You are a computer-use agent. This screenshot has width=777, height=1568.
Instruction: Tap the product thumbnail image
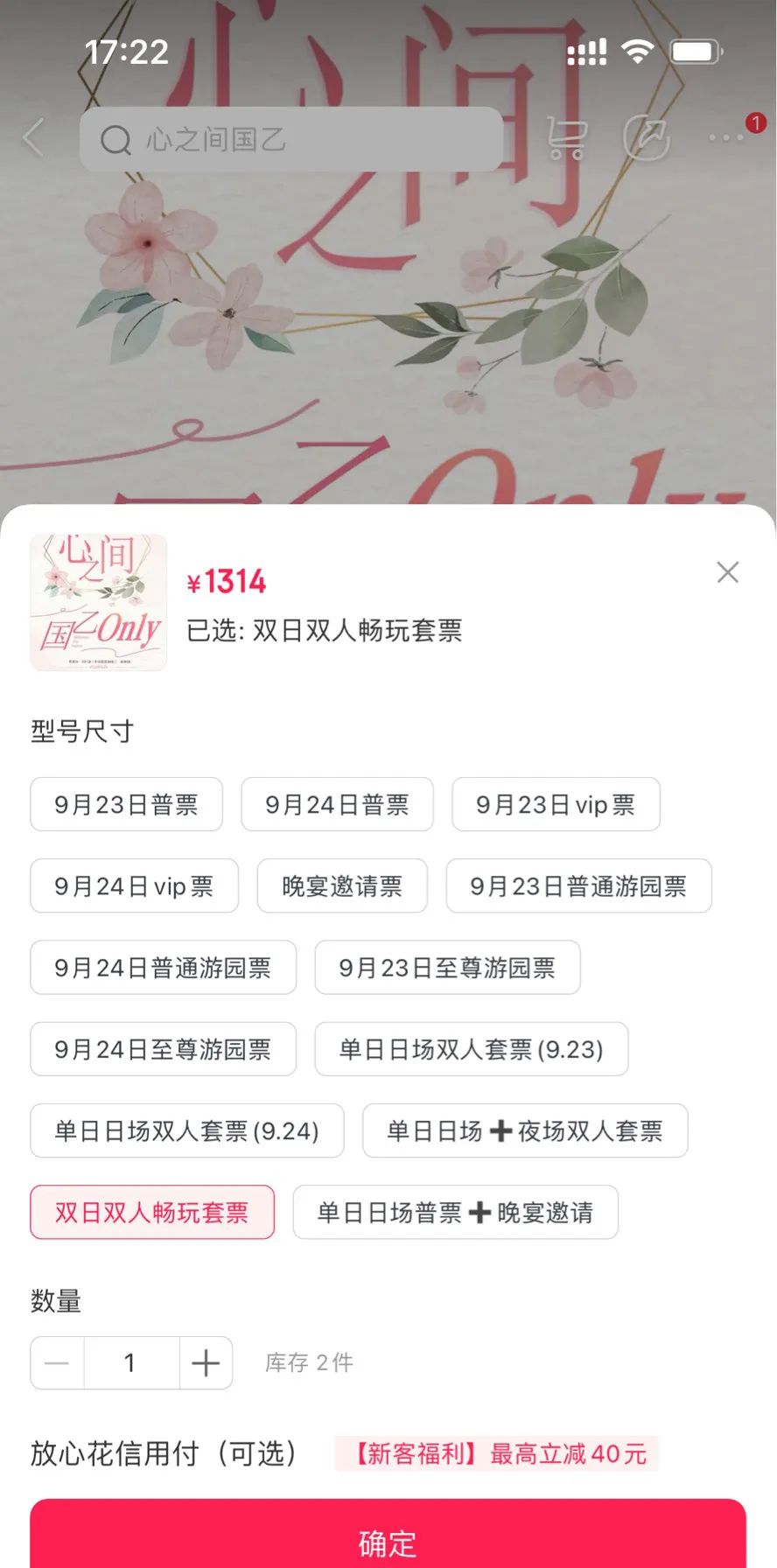pyautogui.click(x=97, y=603)
